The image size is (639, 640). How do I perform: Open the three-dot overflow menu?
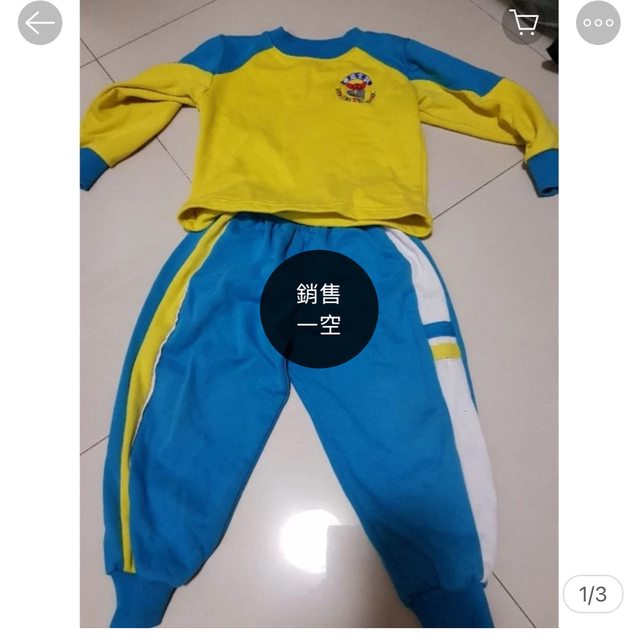598,23
